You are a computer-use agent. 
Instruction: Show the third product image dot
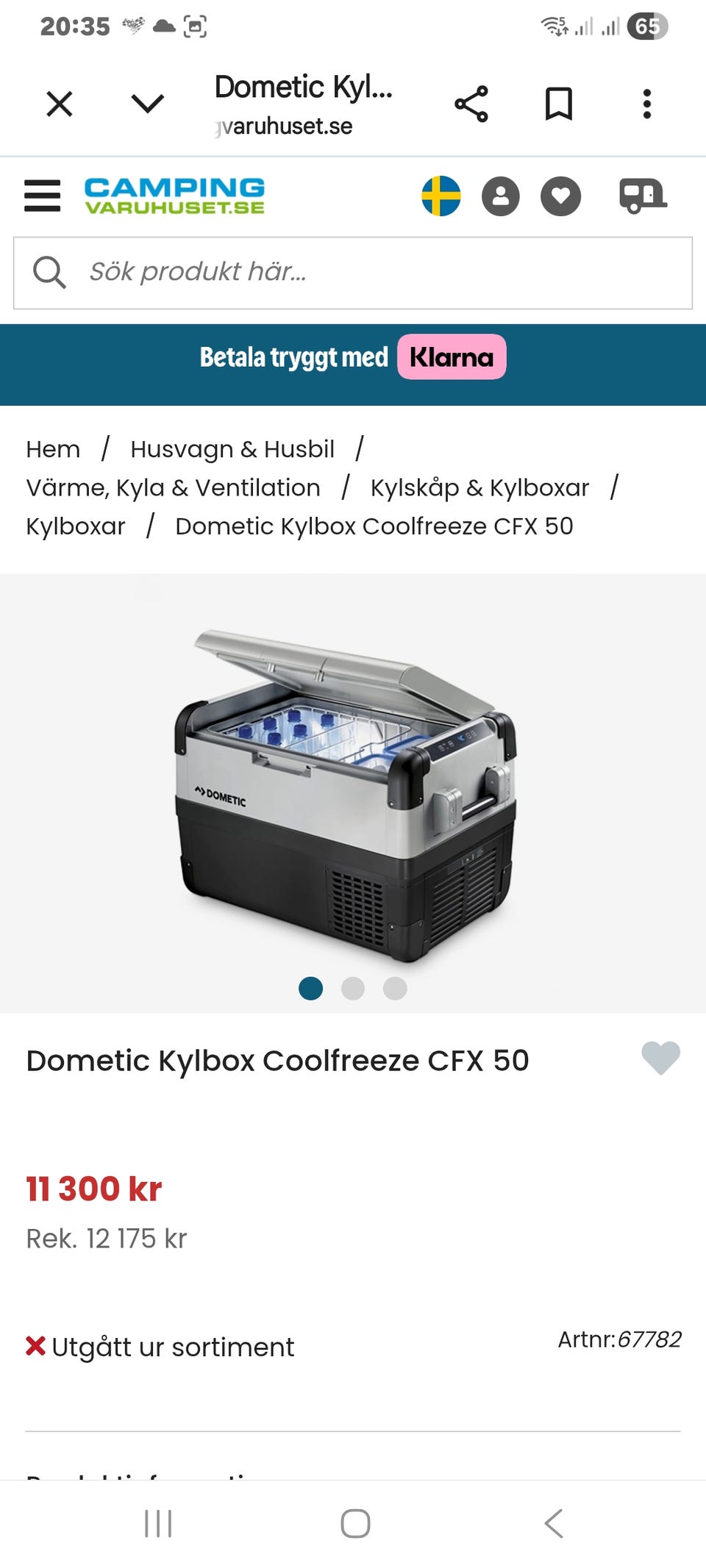click(395, 989)
